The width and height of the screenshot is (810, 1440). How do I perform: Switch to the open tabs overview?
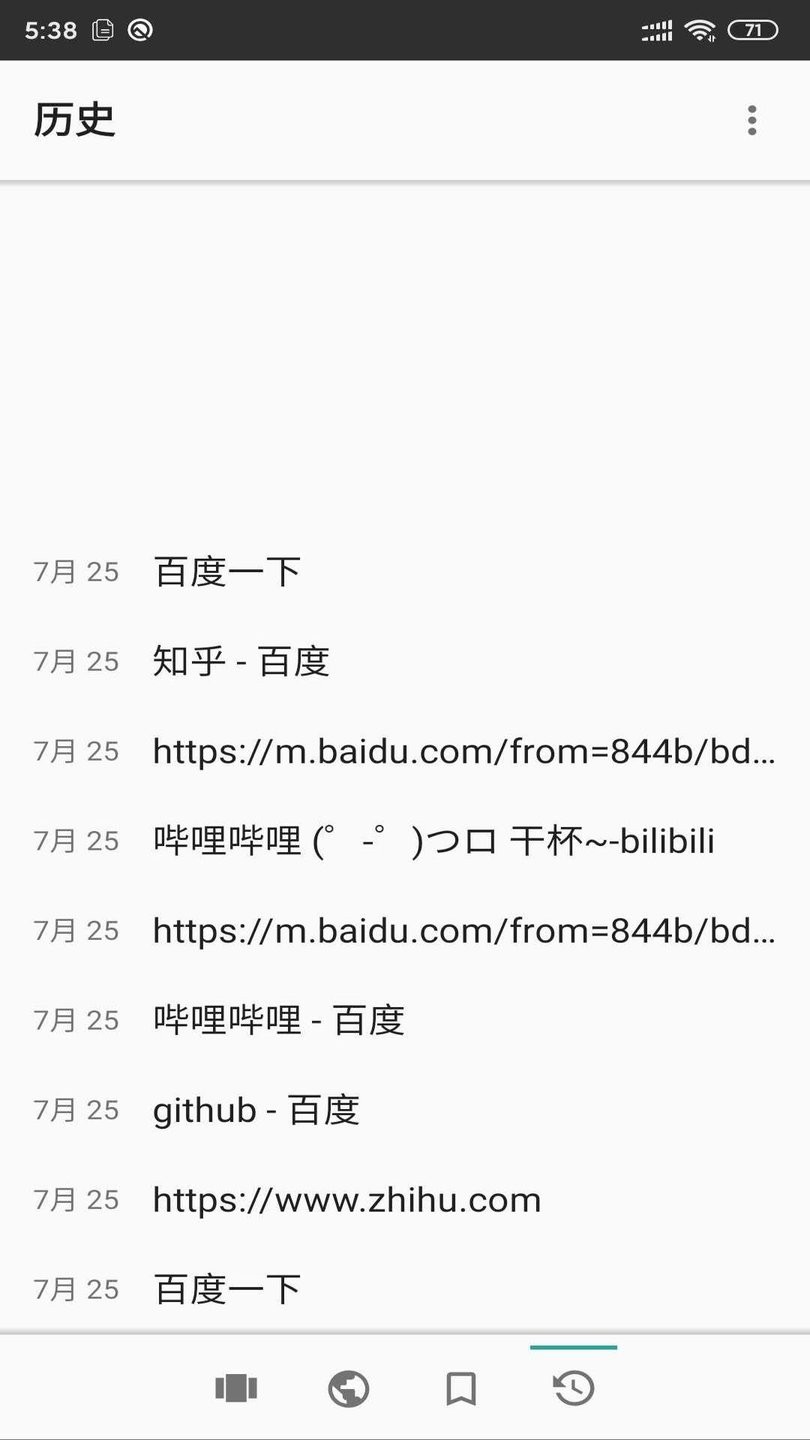pos(236,1388)
